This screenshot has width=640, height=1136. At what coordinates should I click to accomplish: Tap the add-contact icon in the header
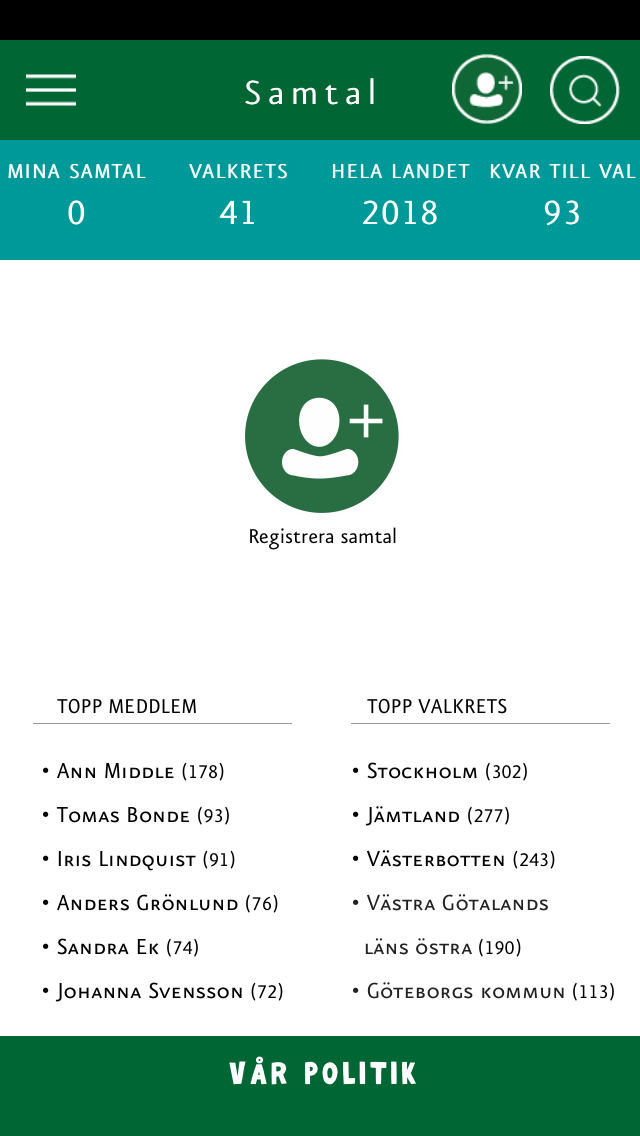point(487,90)
